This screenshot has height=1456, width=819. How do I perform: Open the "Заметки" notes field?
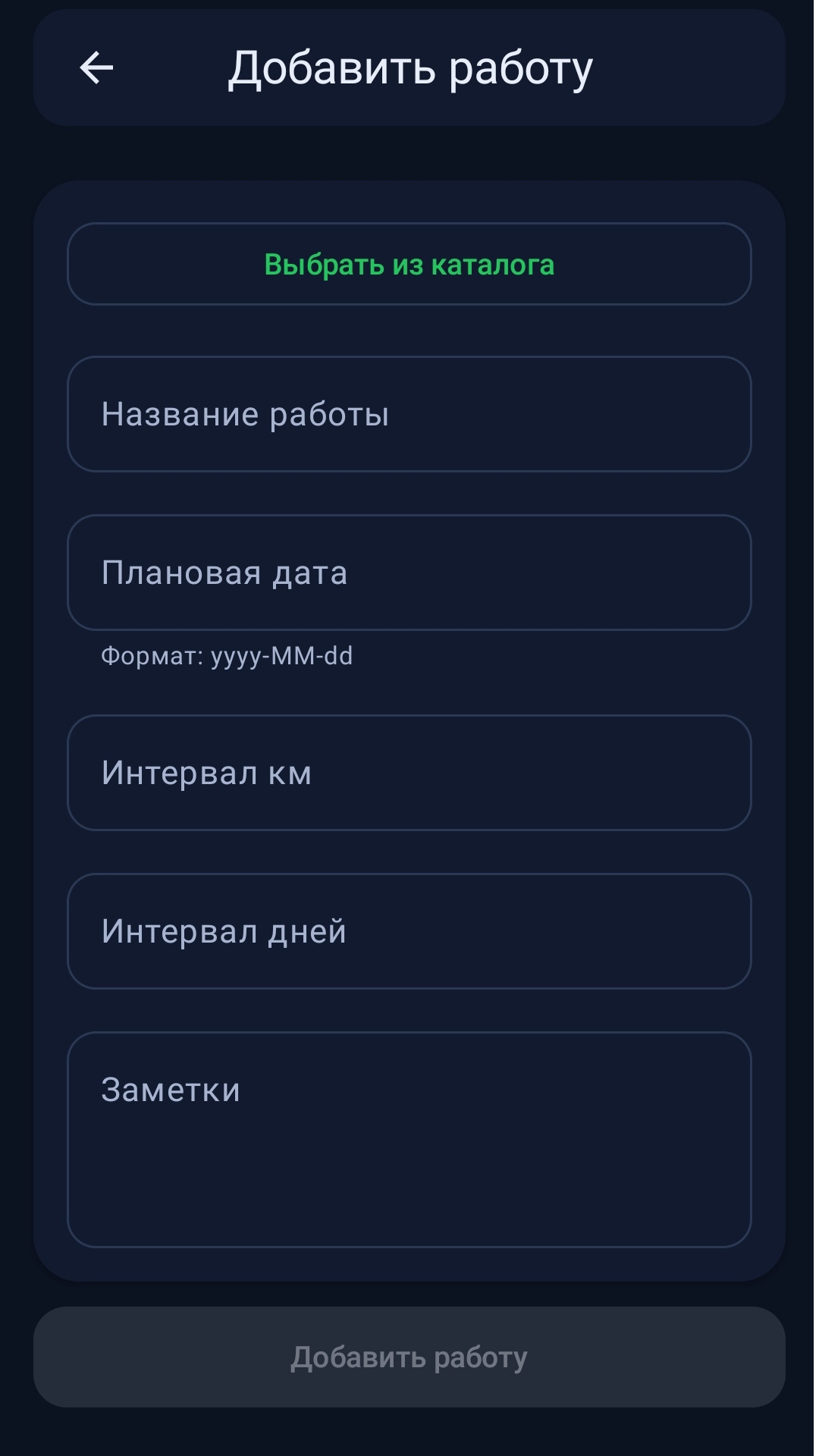(x=409, y=1139)
